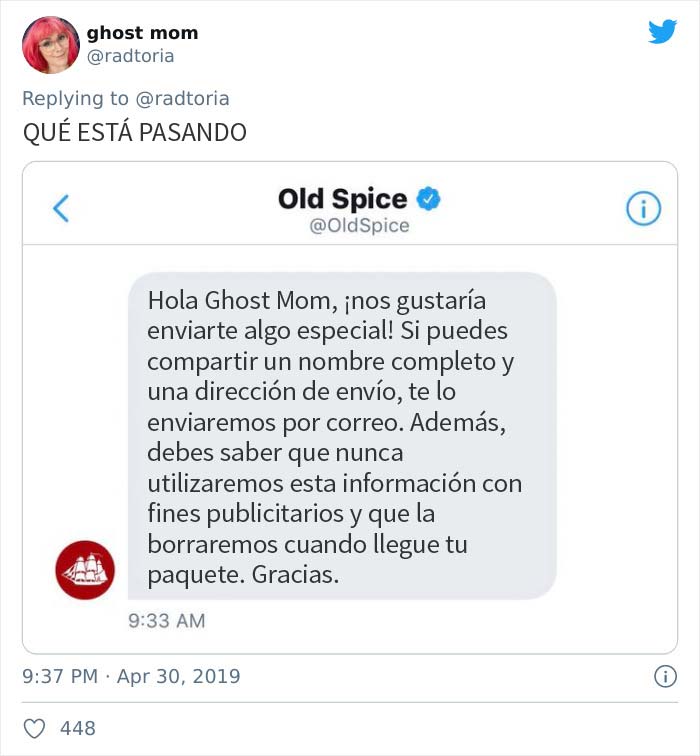Open the @radtoria link in Replying to
Image resolution: width=700 pixels, height=756 pixels.
182,98
